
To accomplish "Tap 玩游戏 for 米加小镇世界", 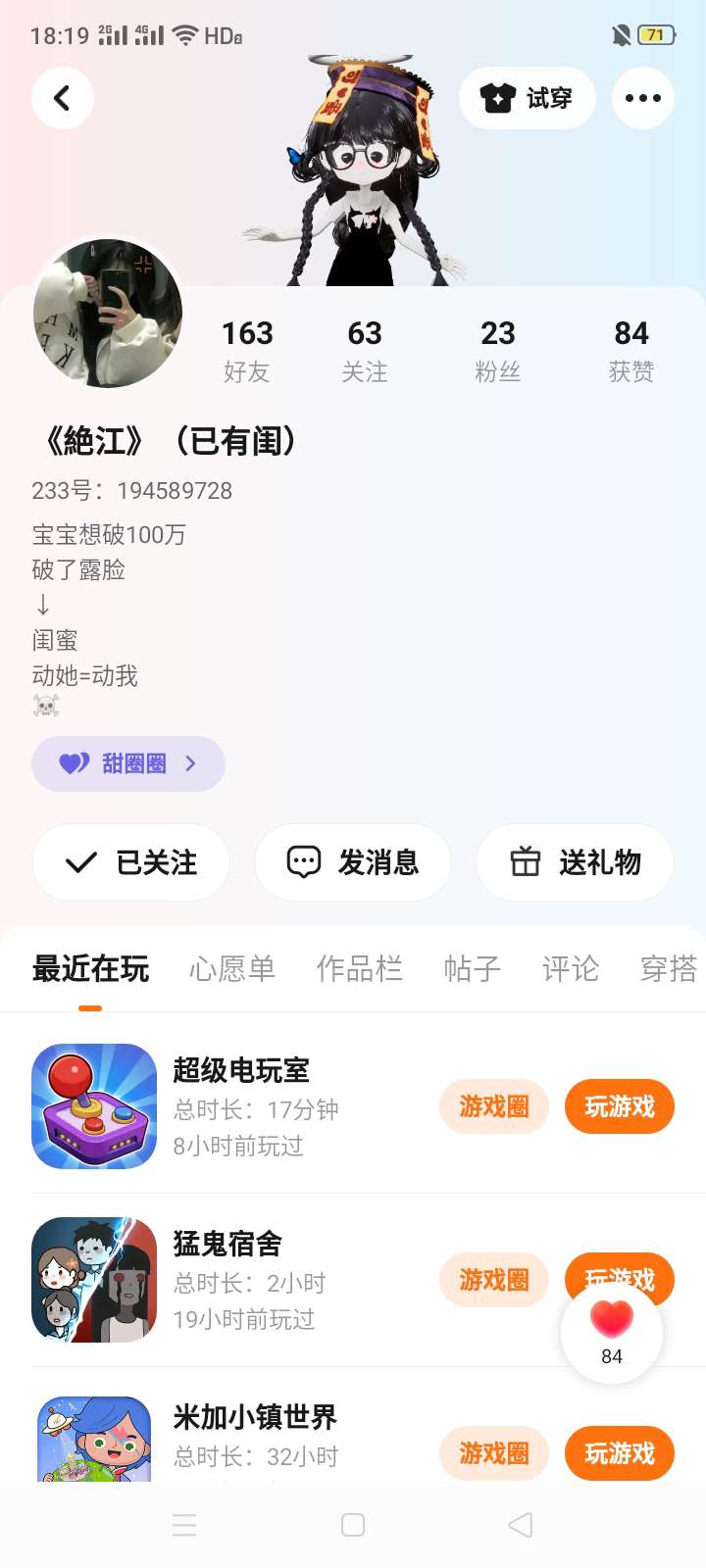I will click(619, 1453).
